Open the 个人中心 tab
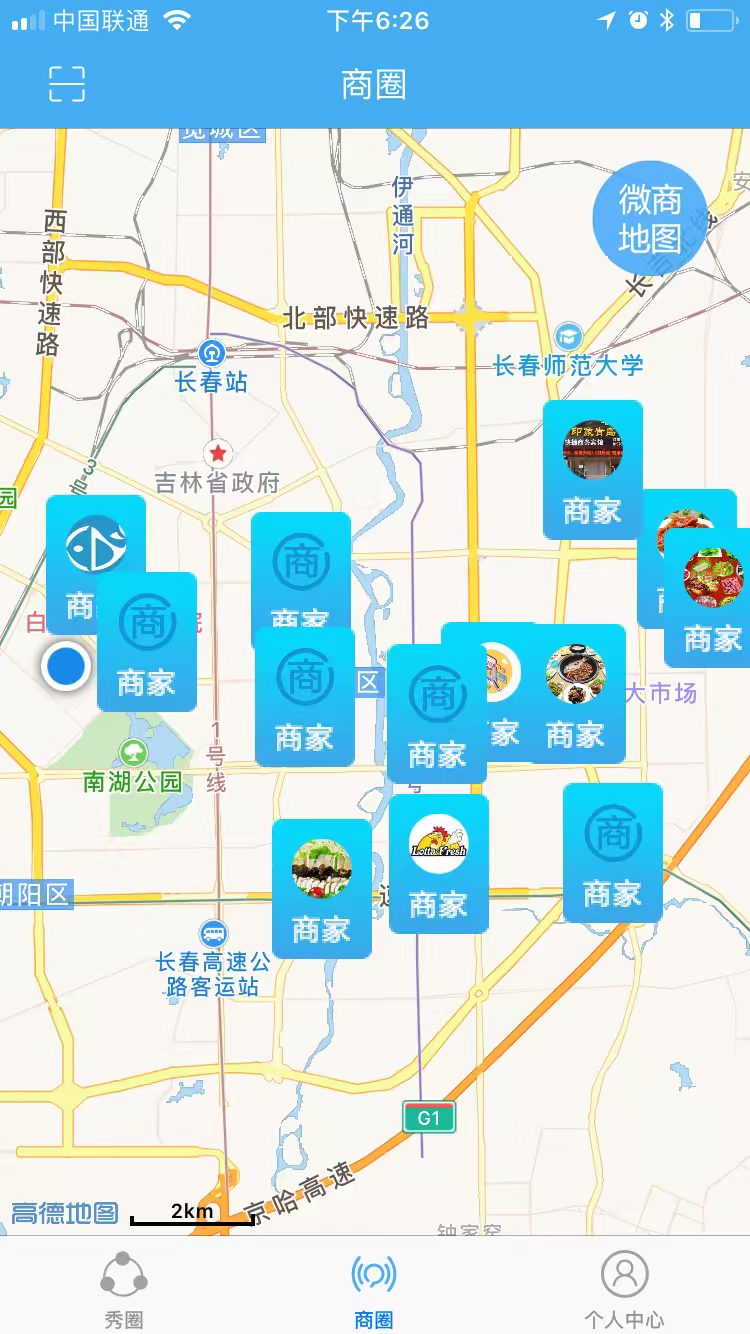 tap(624, 1289)
